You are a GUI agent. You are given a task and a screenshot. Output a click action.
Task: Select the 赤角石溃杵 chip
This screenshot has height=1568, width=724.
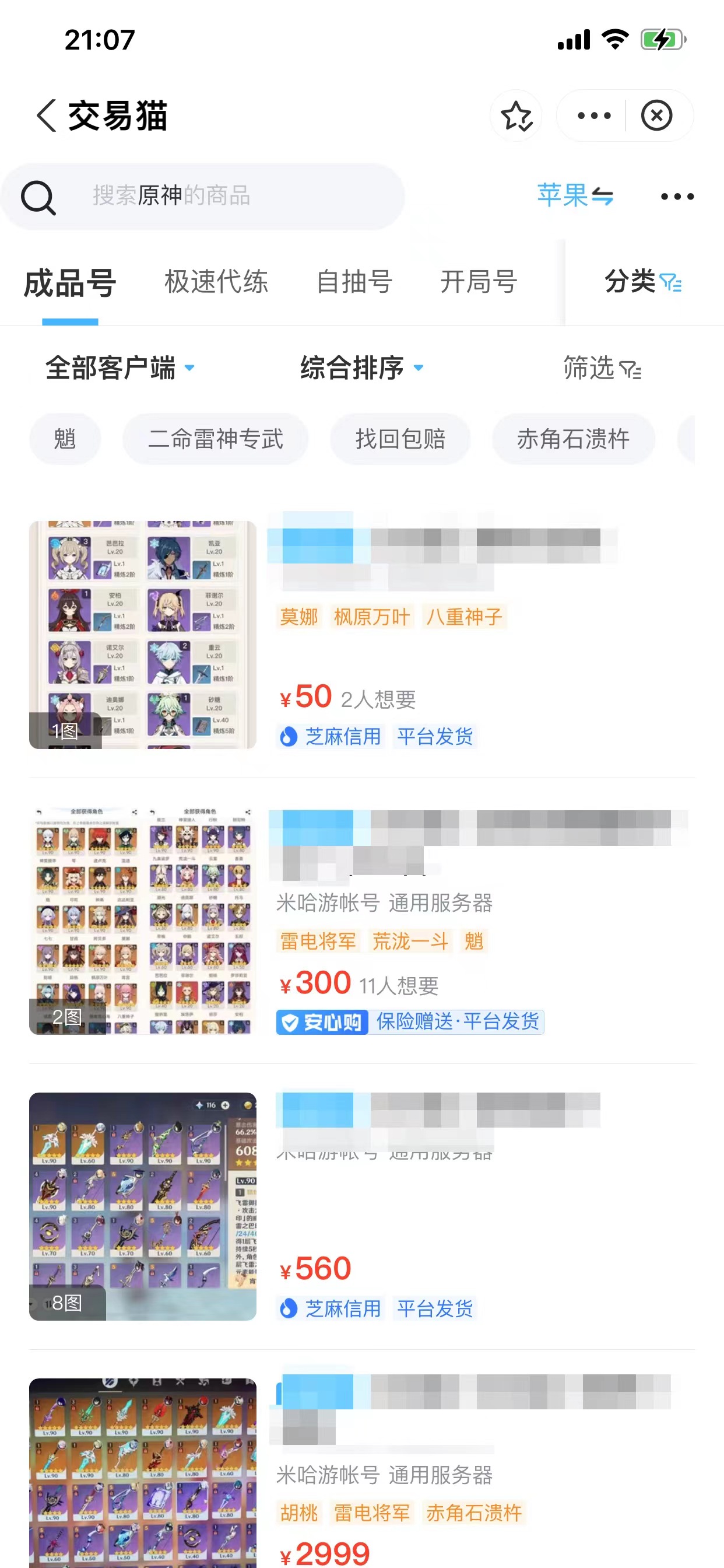(573, 439)
